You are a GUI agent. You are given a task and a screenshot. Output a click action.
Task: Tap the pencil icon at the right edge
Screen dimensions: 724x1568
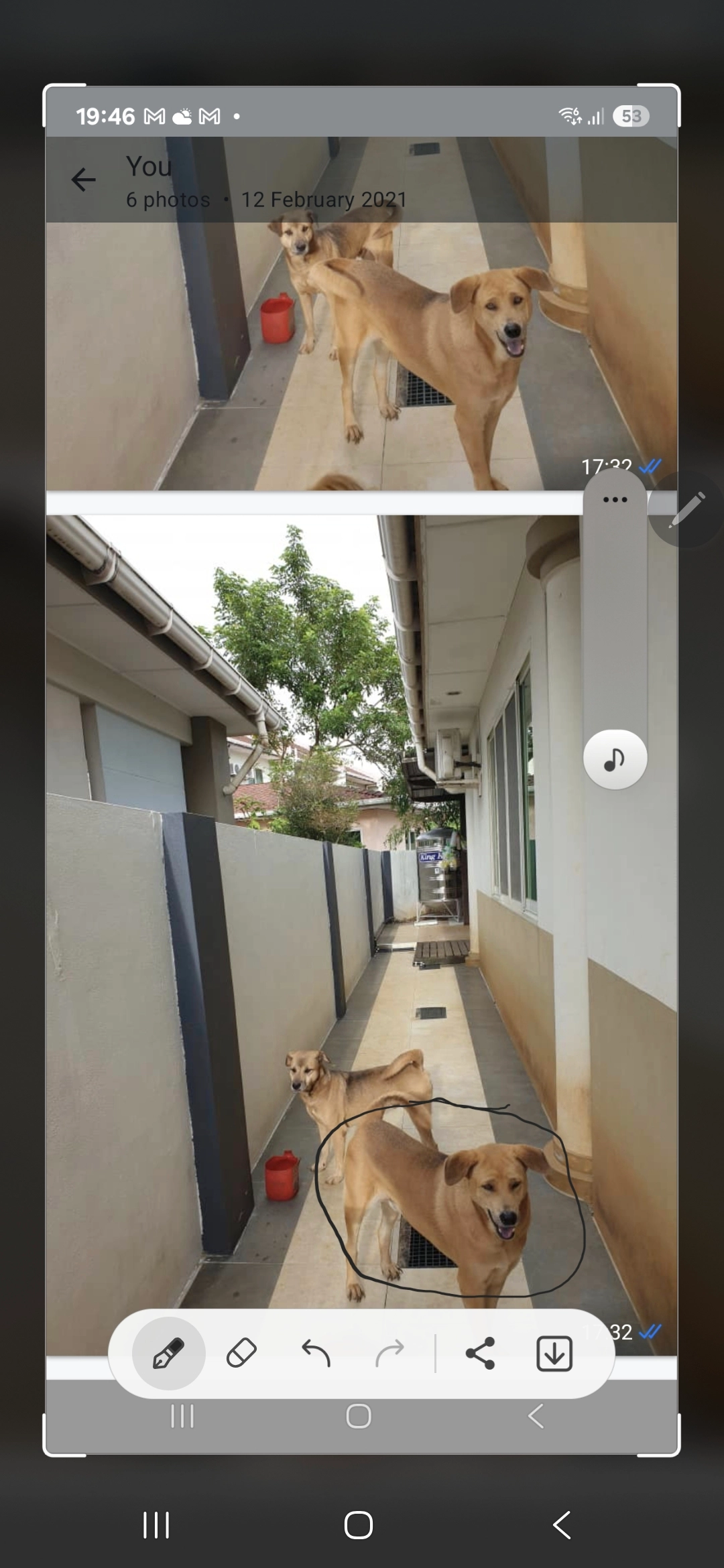click(x=686, y=509)
